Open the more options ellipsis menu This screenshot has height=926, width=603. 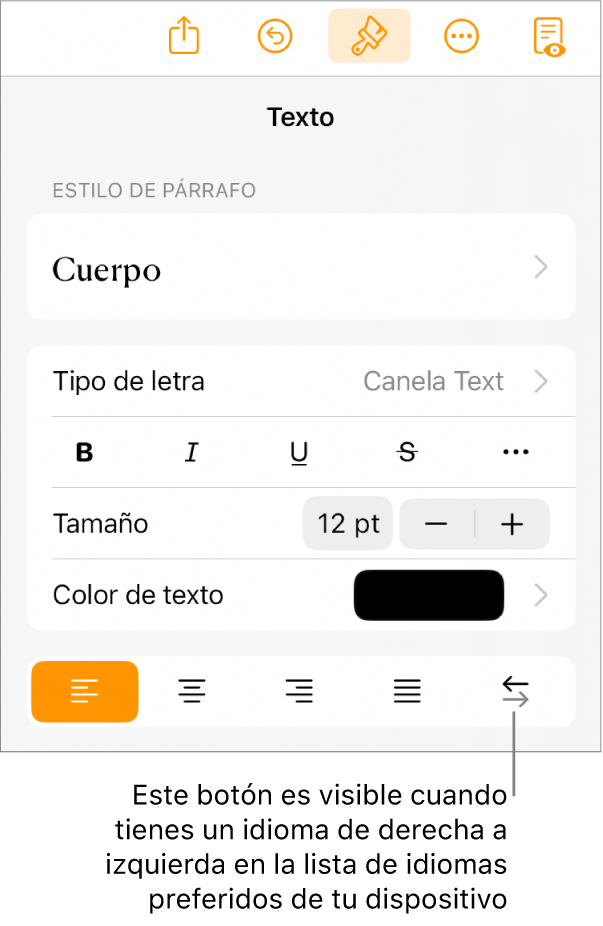(460, 37)
